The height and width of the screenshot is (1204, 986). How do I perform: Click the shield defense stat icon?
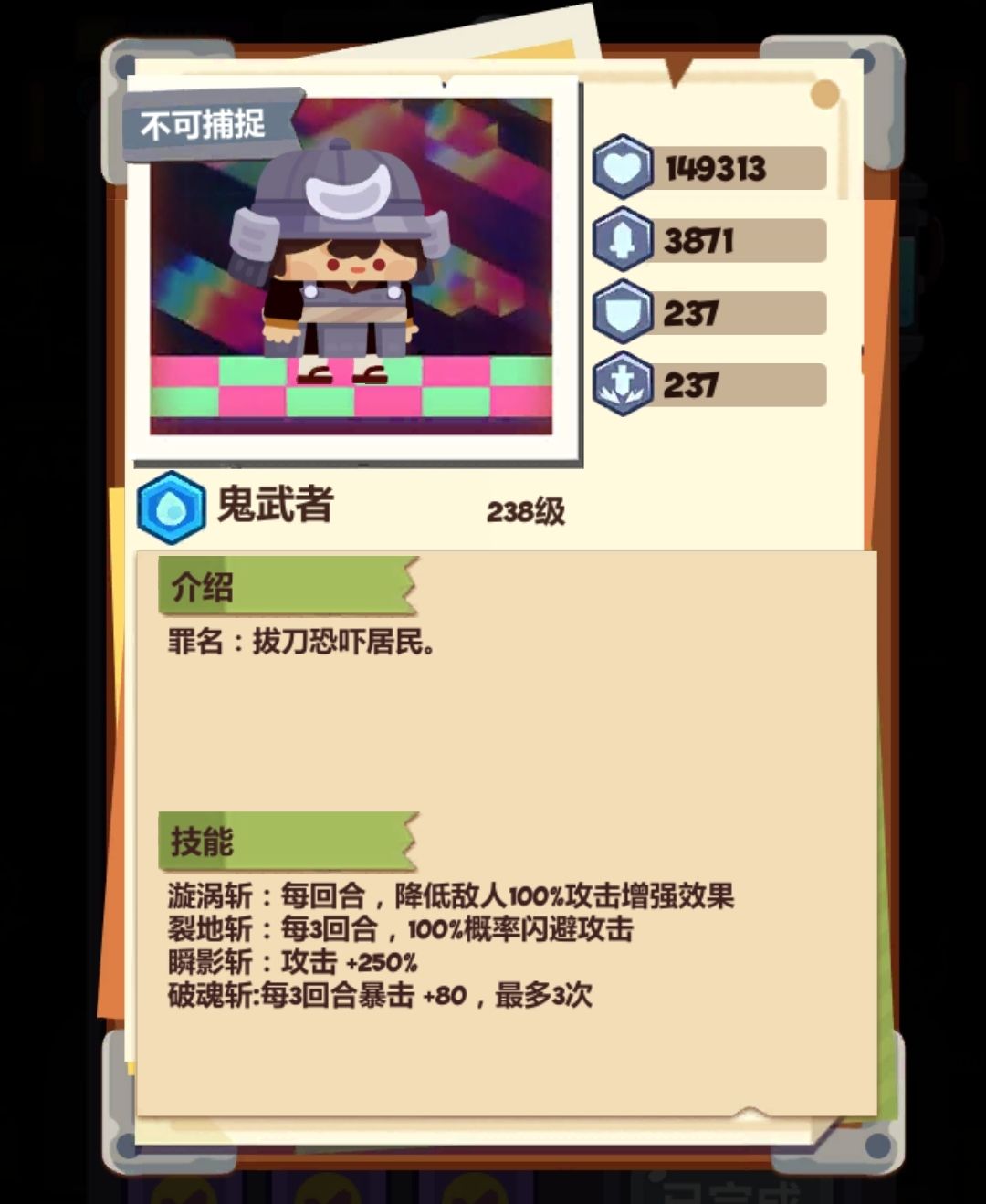point(624,312)
